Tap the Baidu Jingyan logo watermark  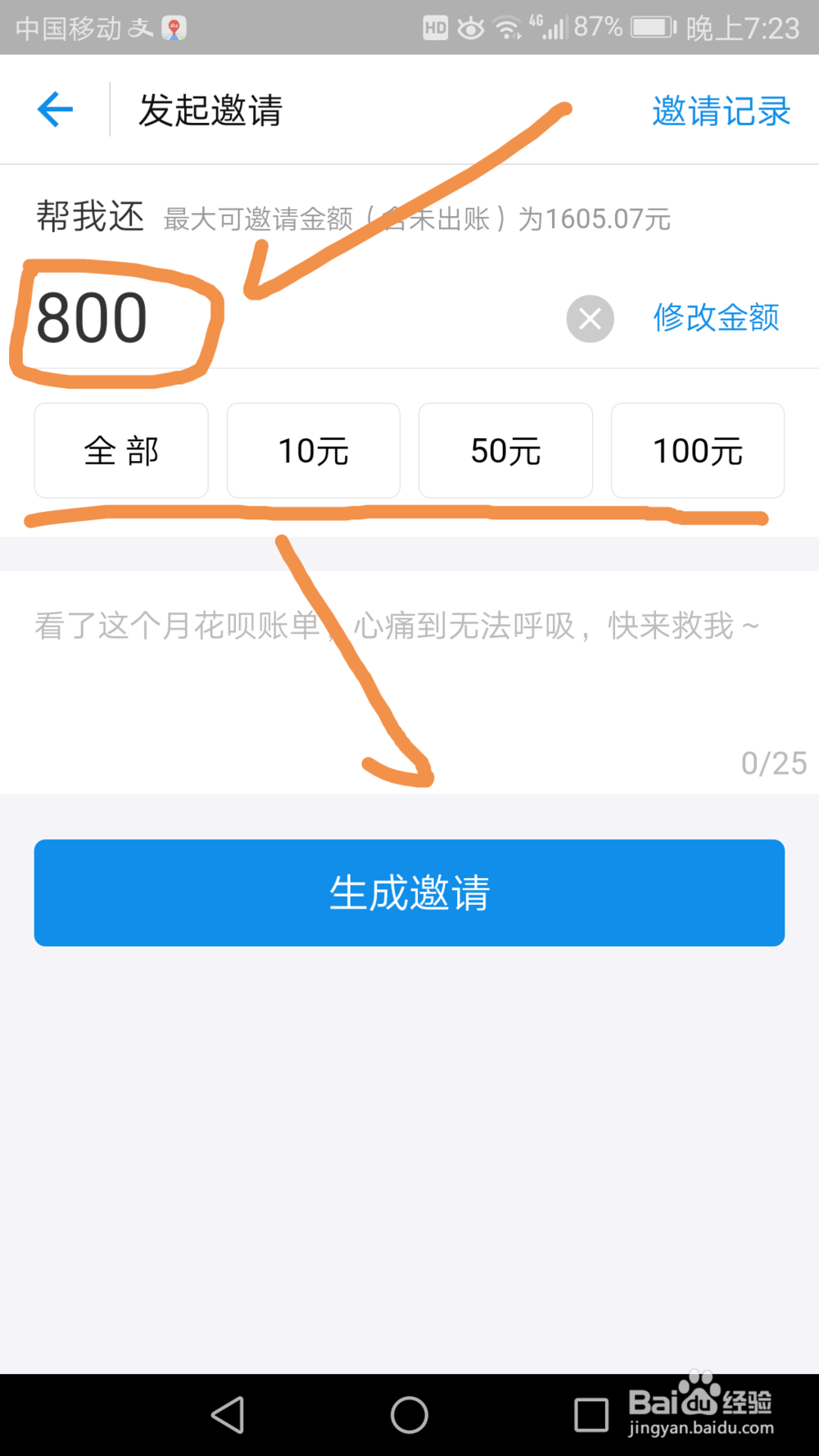pyautogui.click(x=700, y=1406)
